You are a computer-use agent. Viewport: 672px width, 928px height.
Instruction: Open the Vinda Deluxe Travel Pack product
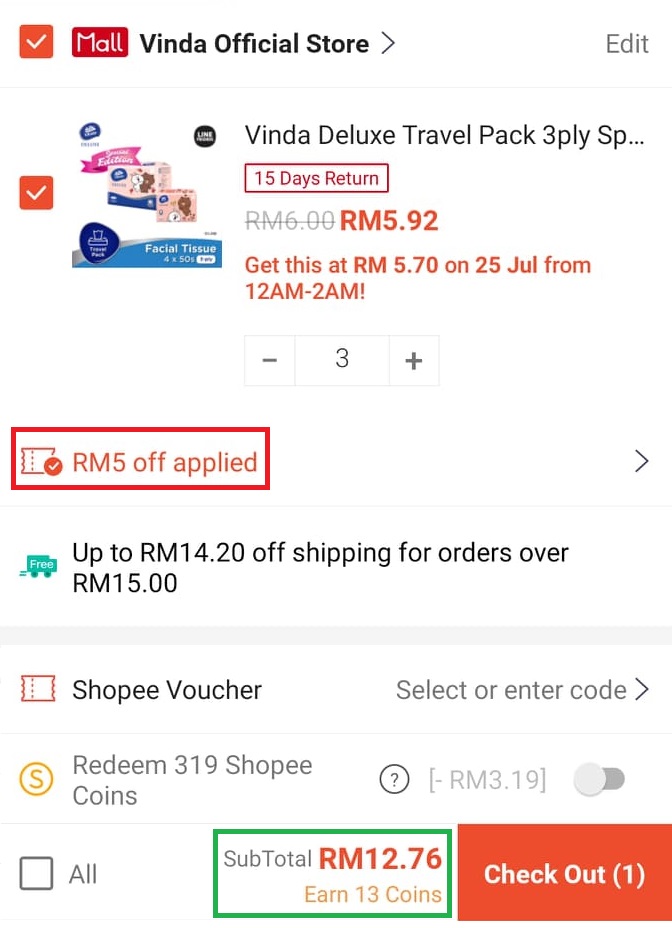click(x=445, y=136)
